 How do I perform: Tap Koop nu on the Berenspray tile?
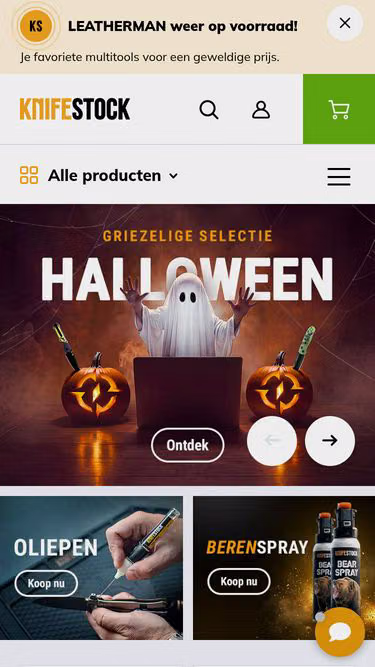coord(239,581)
